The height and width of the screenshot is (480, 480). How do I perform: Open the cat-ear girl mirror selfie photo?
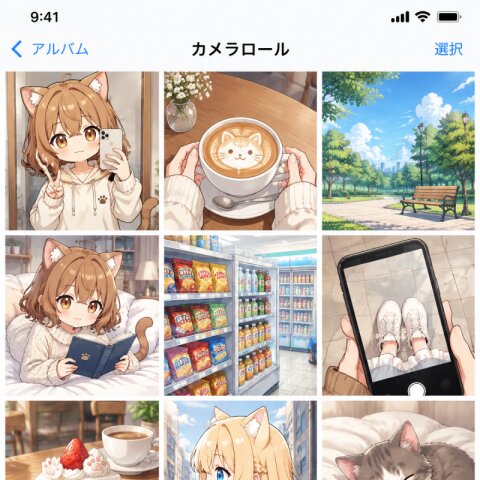click(82, 151)
